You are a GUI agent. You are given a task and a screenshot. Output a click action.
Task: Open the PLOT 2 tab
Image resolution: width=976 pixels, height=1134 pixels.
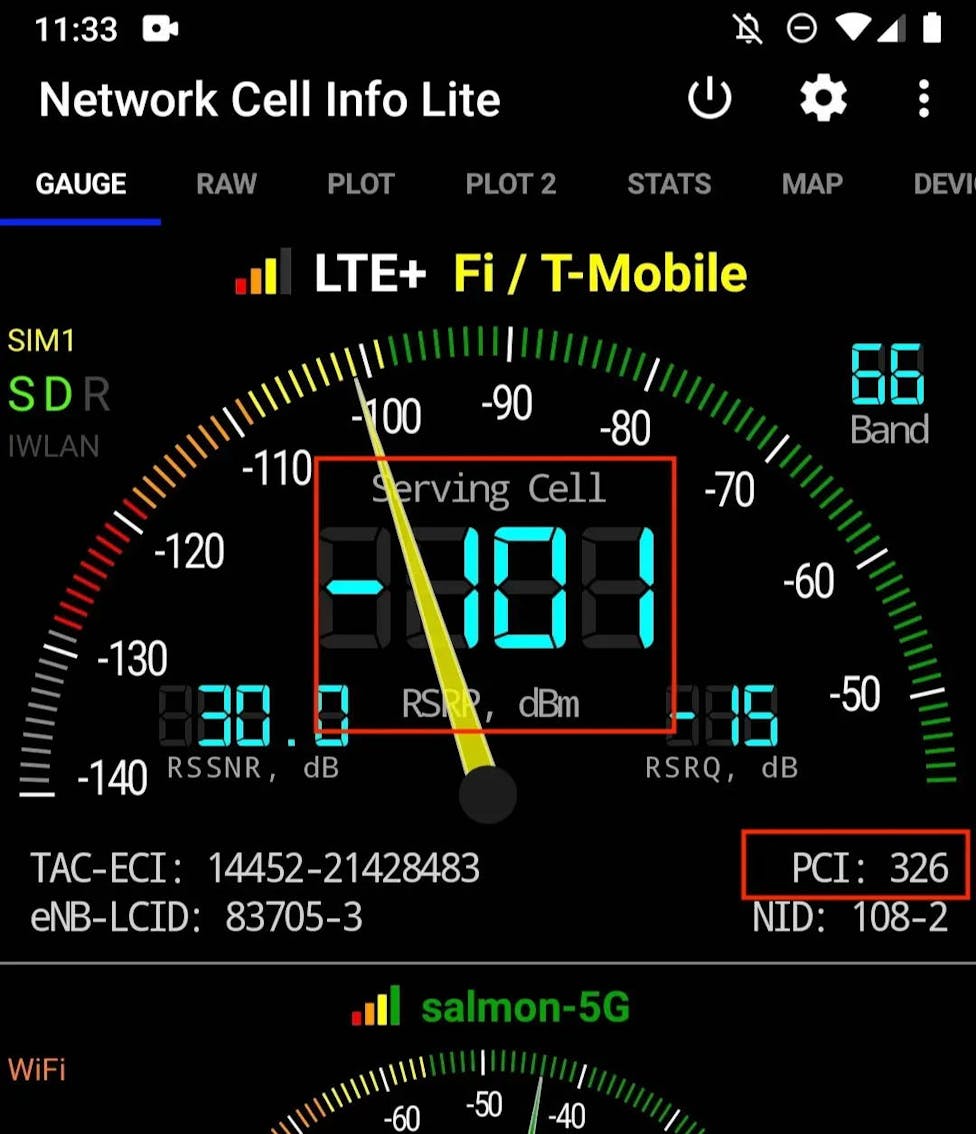[510, 184]
